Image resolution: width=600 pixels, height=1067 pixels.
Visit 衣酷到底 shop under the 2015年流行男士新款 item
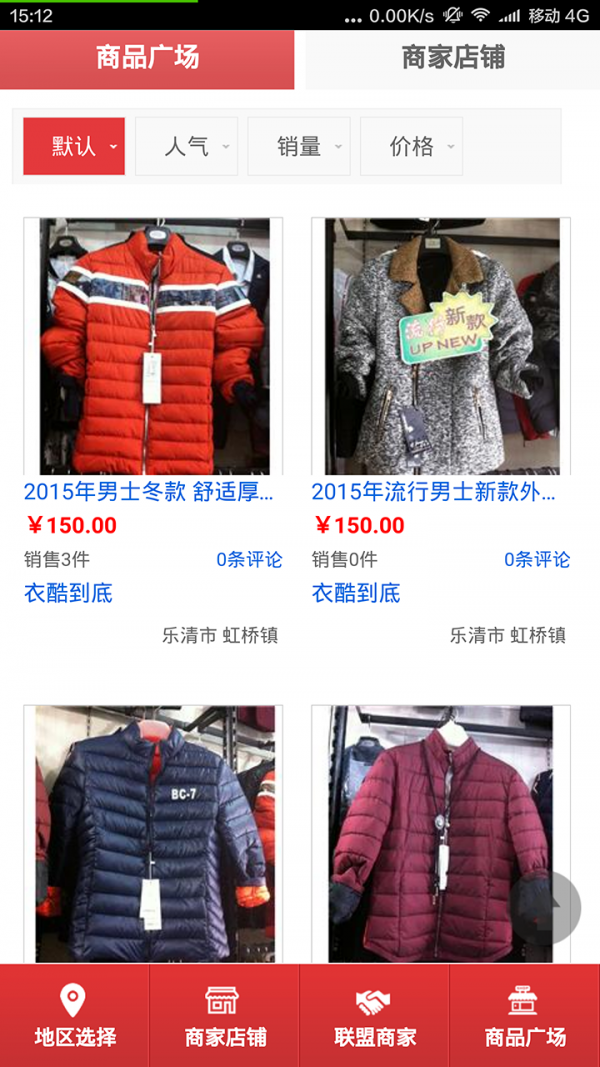pos(356,593)
